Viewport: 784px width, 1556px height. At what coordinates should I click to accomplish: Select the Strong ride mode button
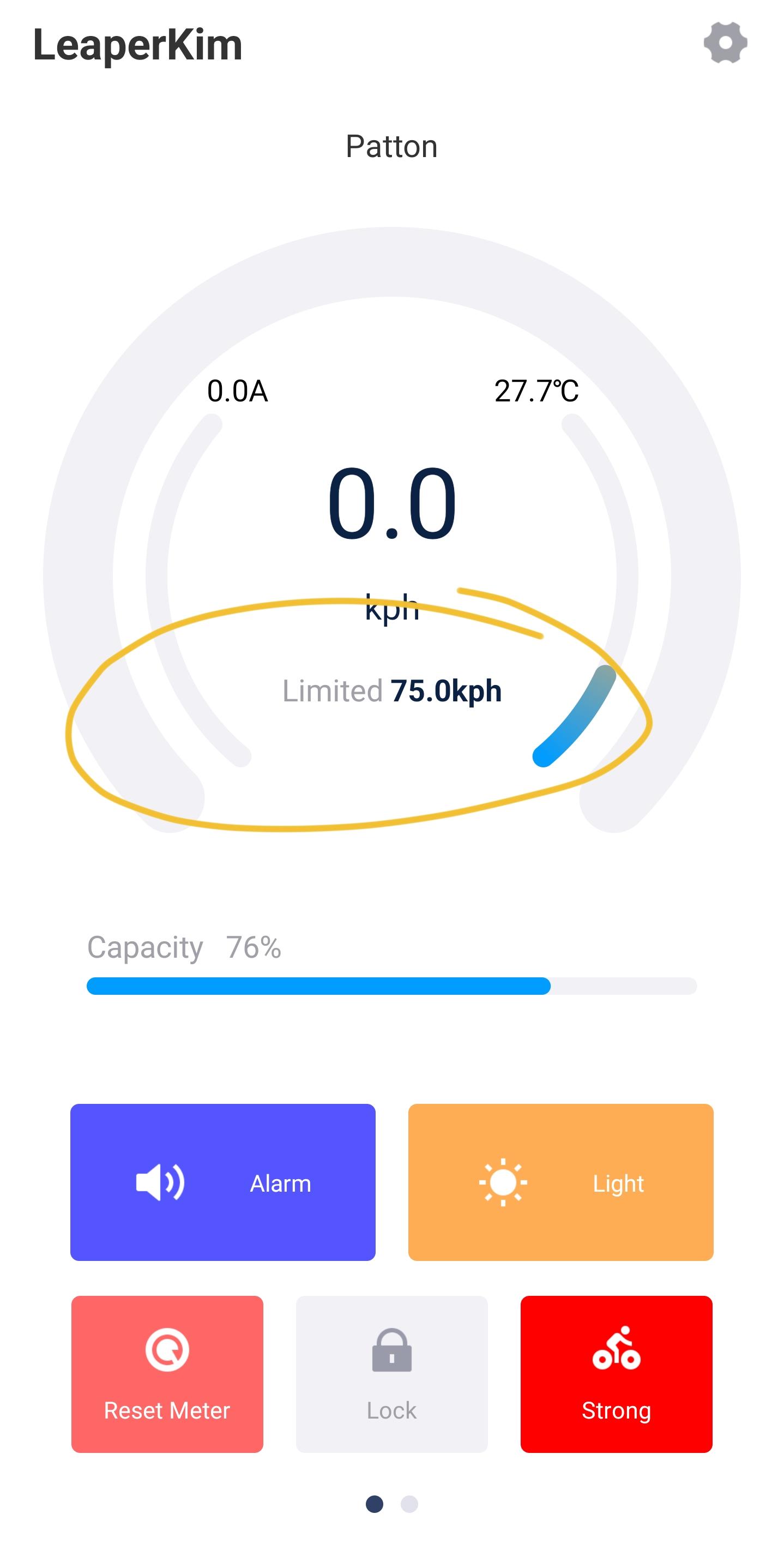click(x=616, y=1374)
